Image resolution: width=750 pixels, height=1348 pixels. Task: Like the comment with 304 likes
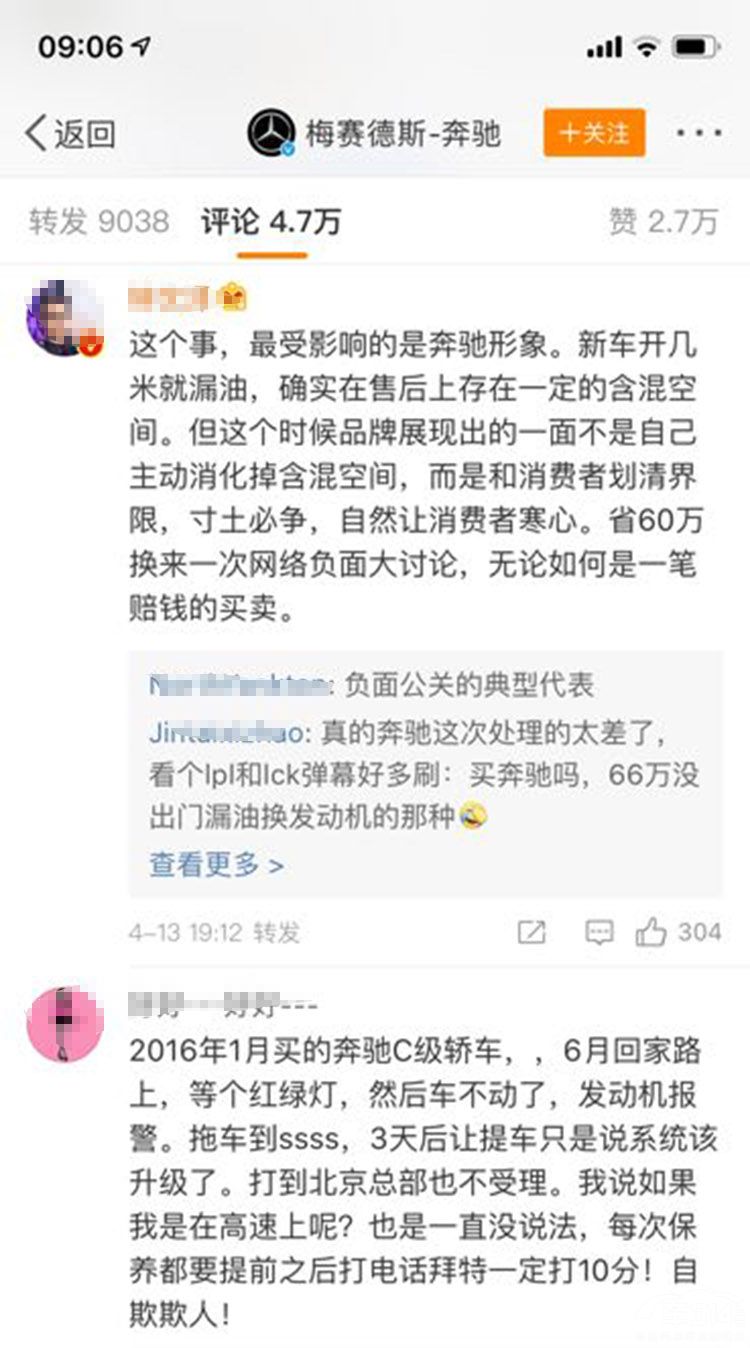click(x=652, y=933)
